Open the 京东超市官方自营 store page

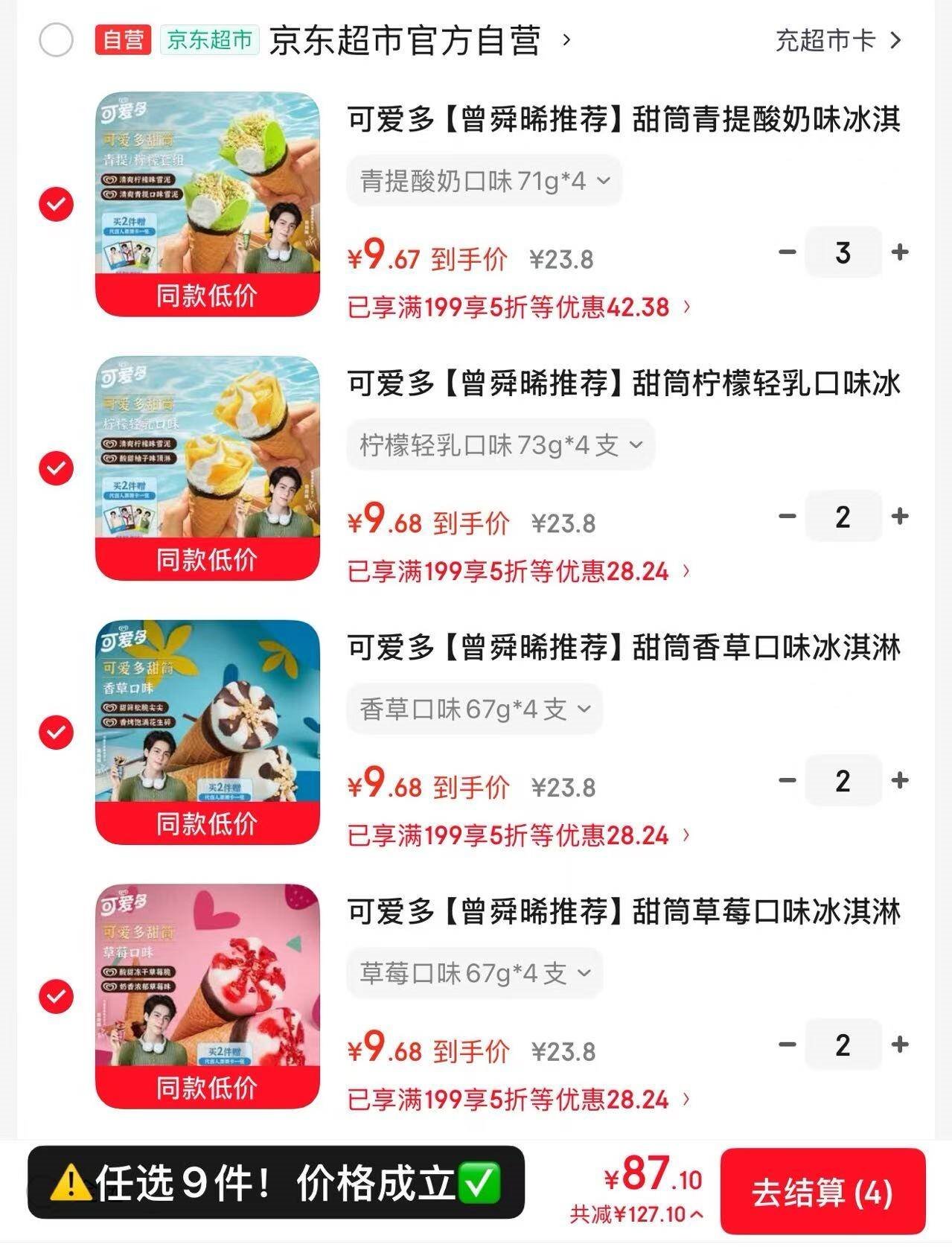pos(405,40)
